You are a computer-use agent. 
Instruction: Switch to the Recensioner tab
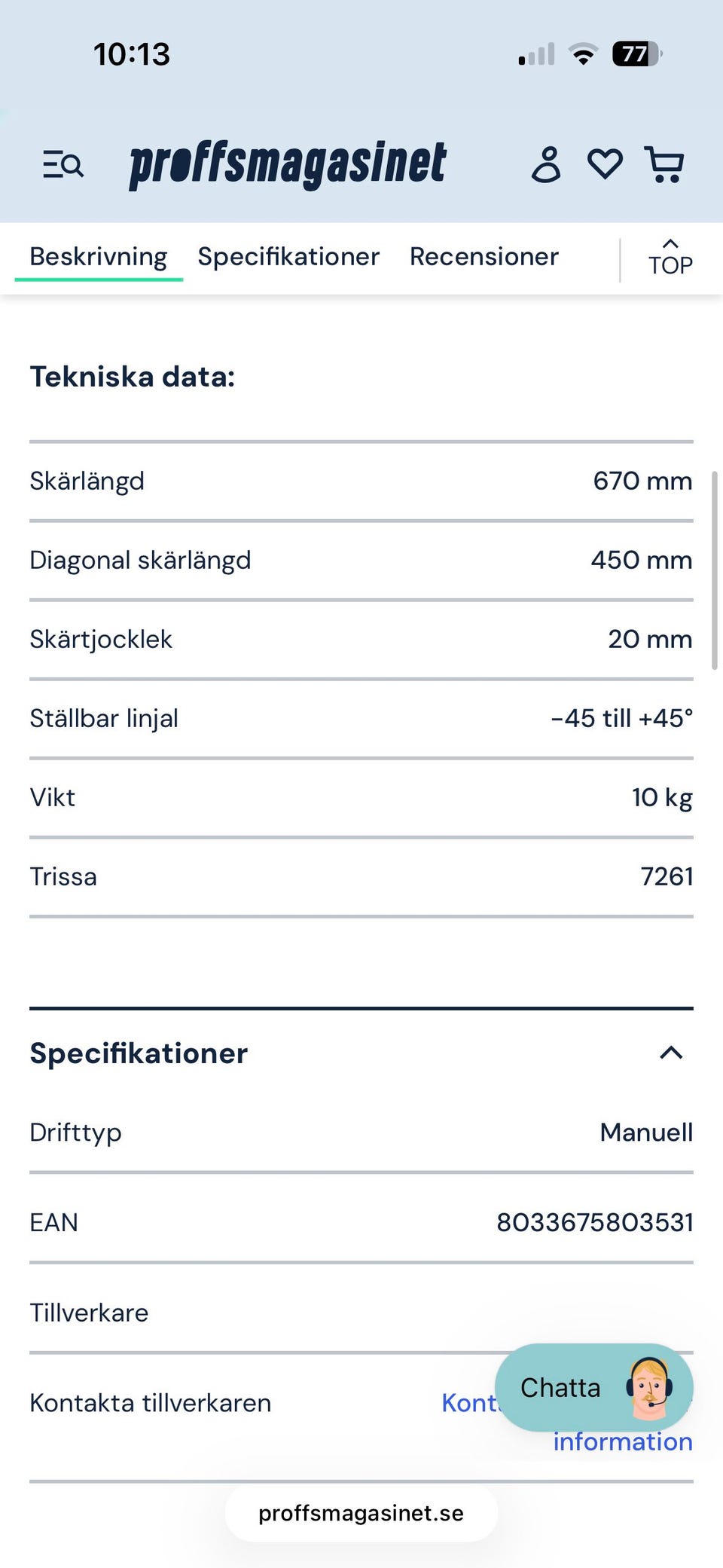tap(484, 257)
